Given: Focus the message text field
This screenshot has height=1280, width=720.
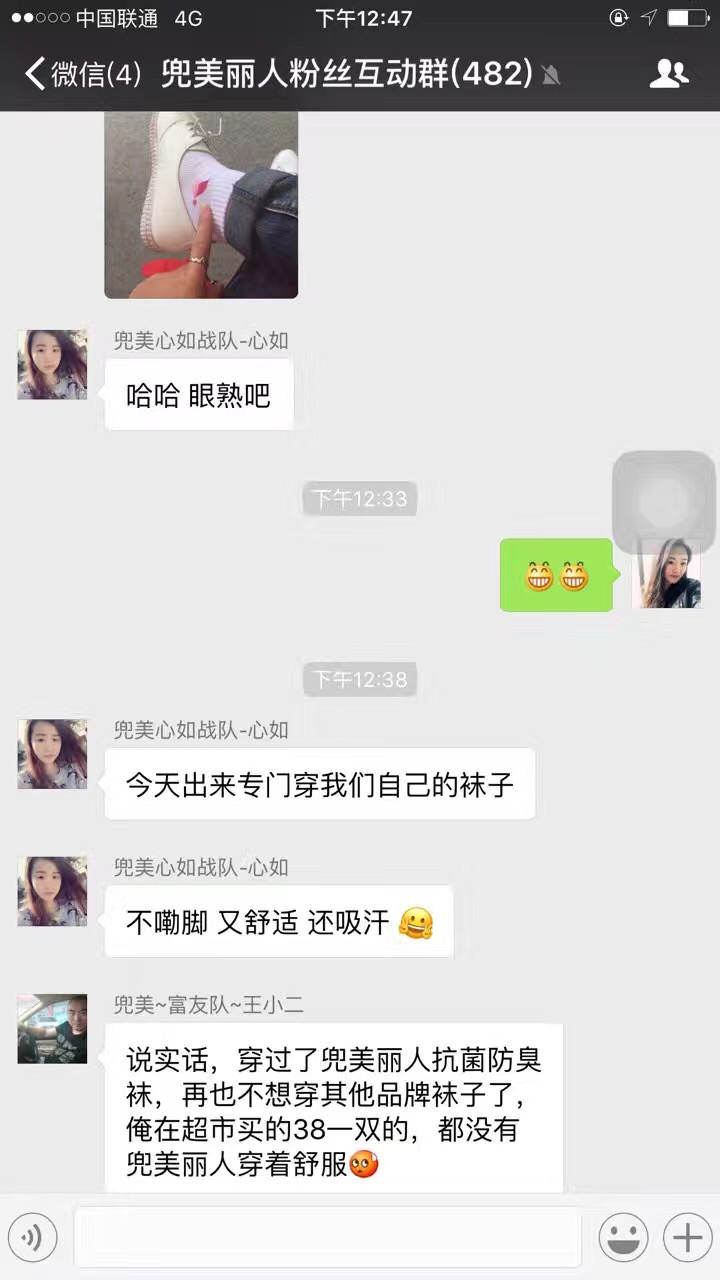Looking at the screenshot, I should (328, 1238).
